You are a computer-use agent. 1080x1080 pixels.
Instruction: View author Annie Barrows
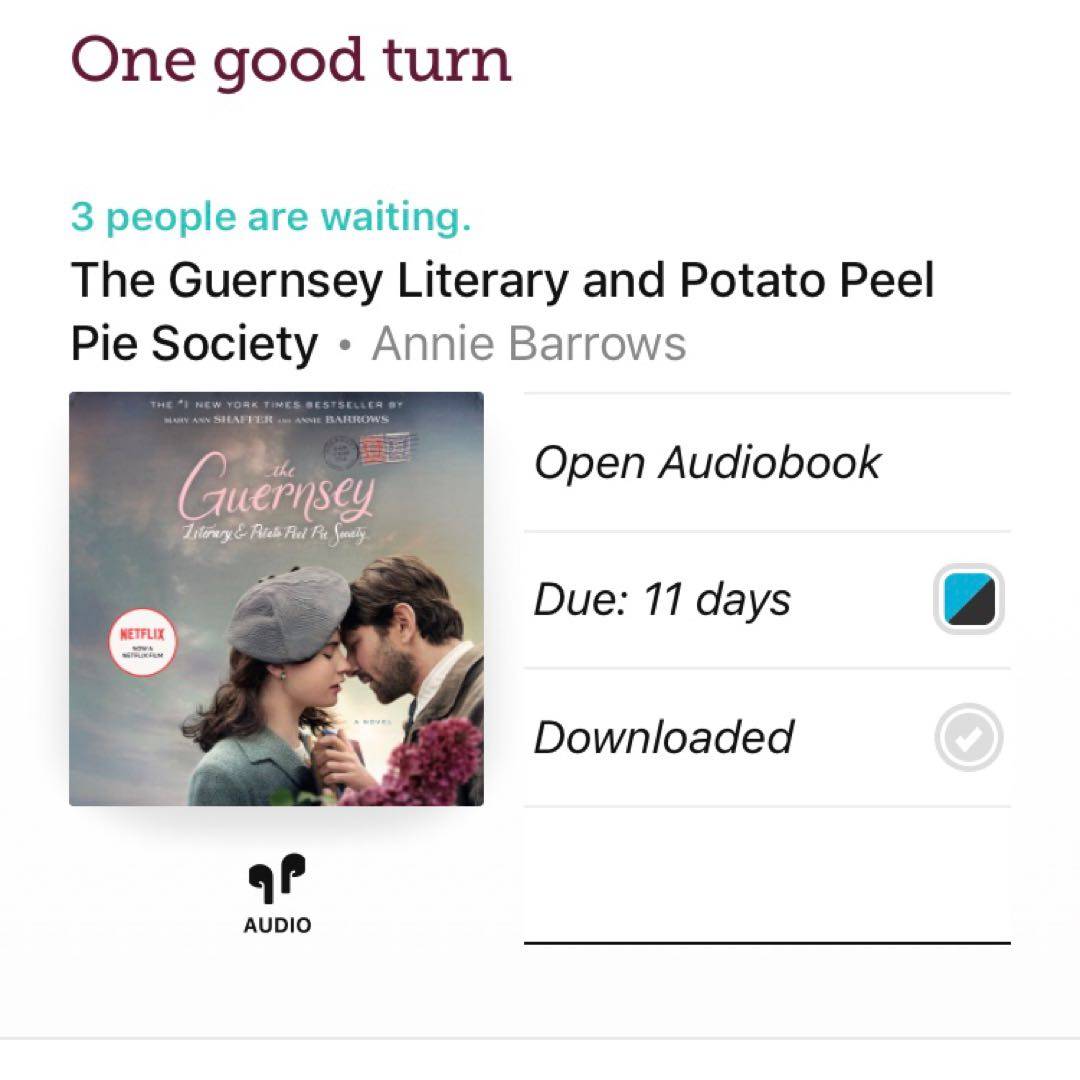click(x=528, y=345)
